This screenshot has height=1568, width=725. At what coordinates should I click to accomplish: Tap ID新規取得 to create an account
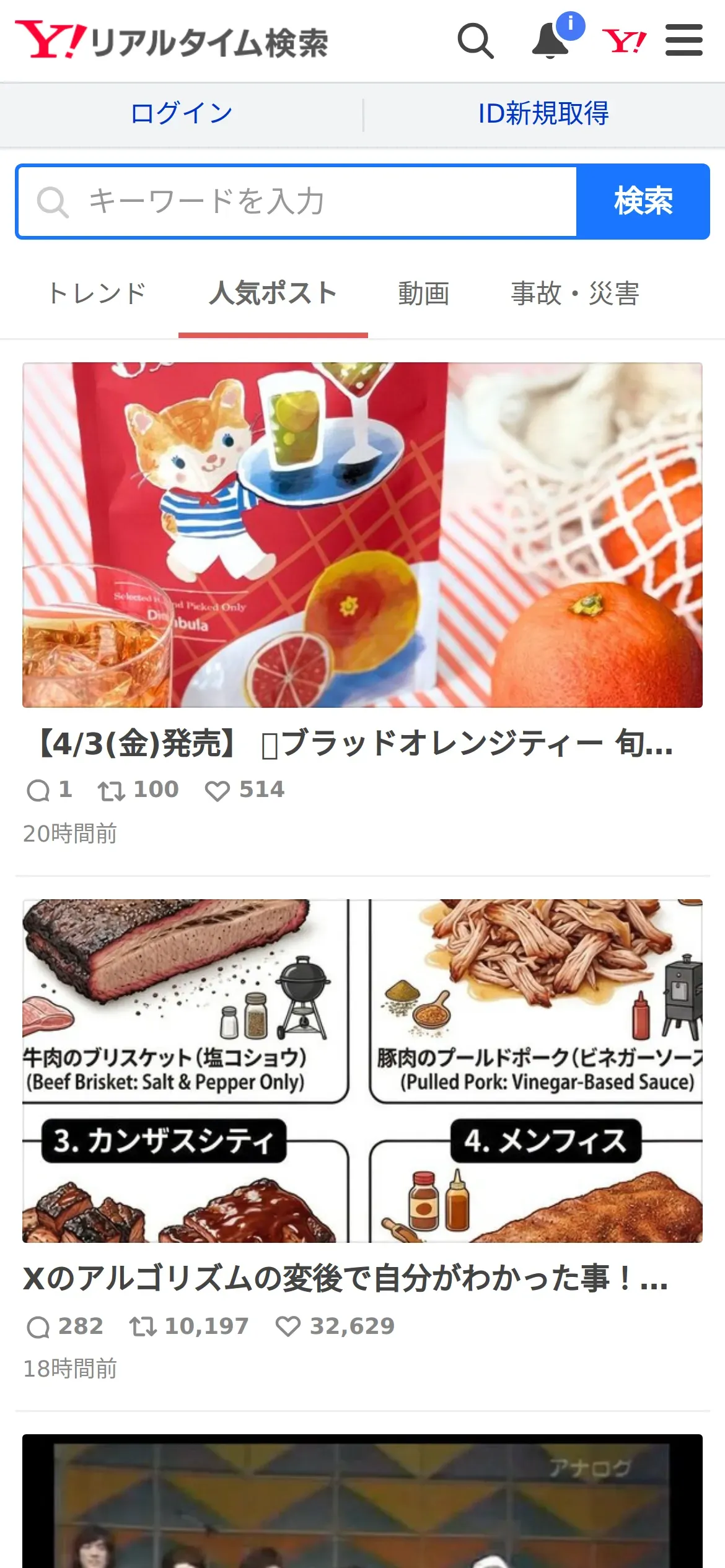[543, 113]
